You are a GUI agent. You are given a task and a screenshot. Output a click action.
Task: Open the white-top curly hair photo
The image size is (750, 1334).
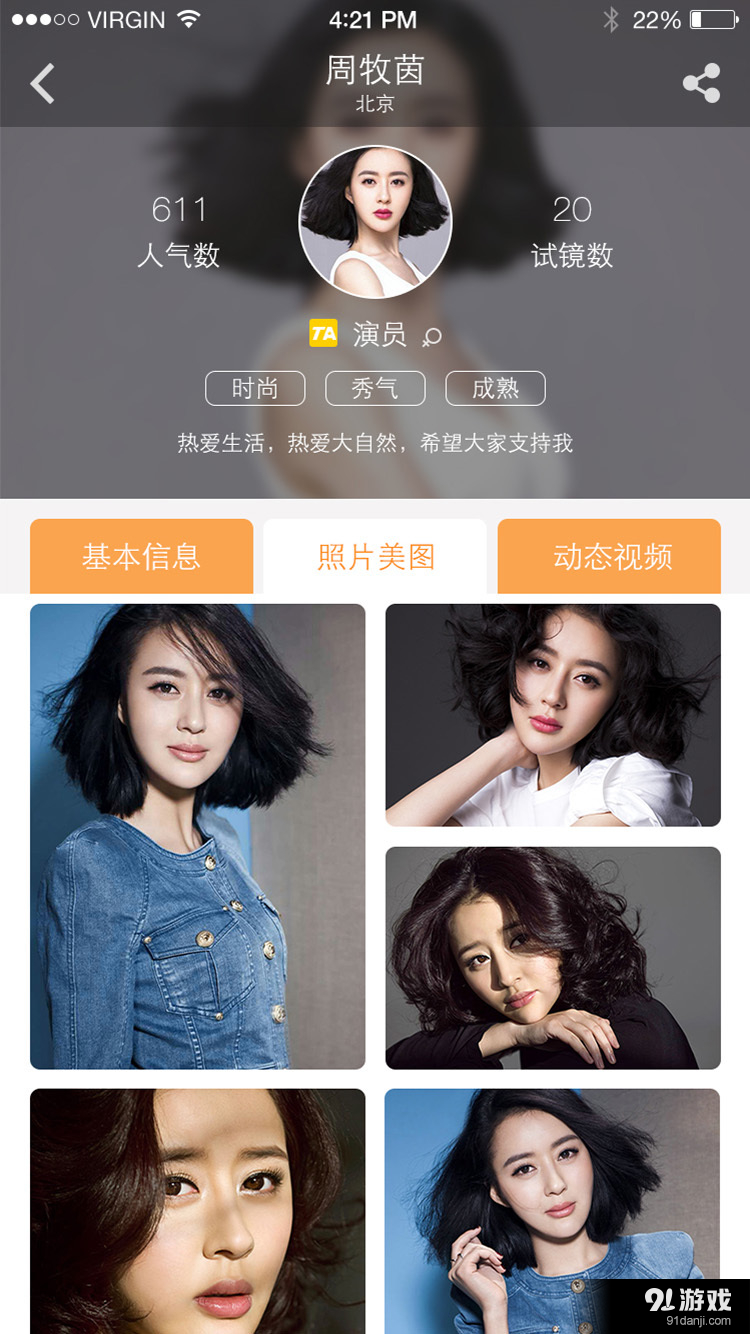tap(553, 714)
